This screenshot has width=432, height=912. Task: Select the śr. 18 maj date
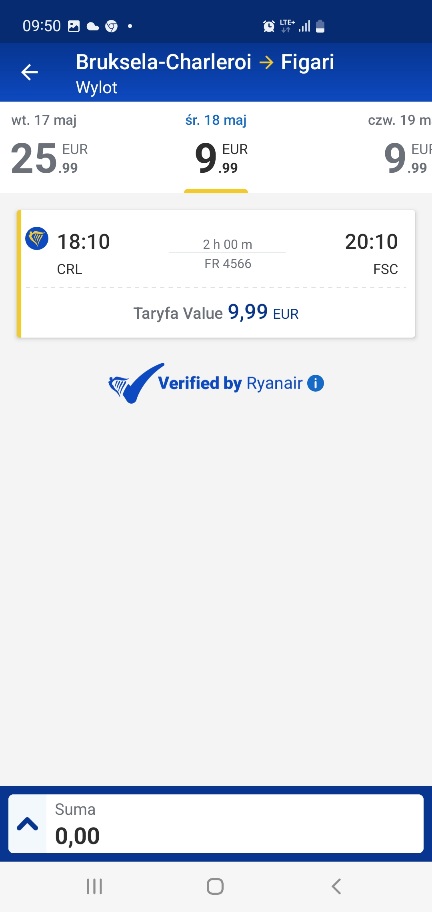216,148
